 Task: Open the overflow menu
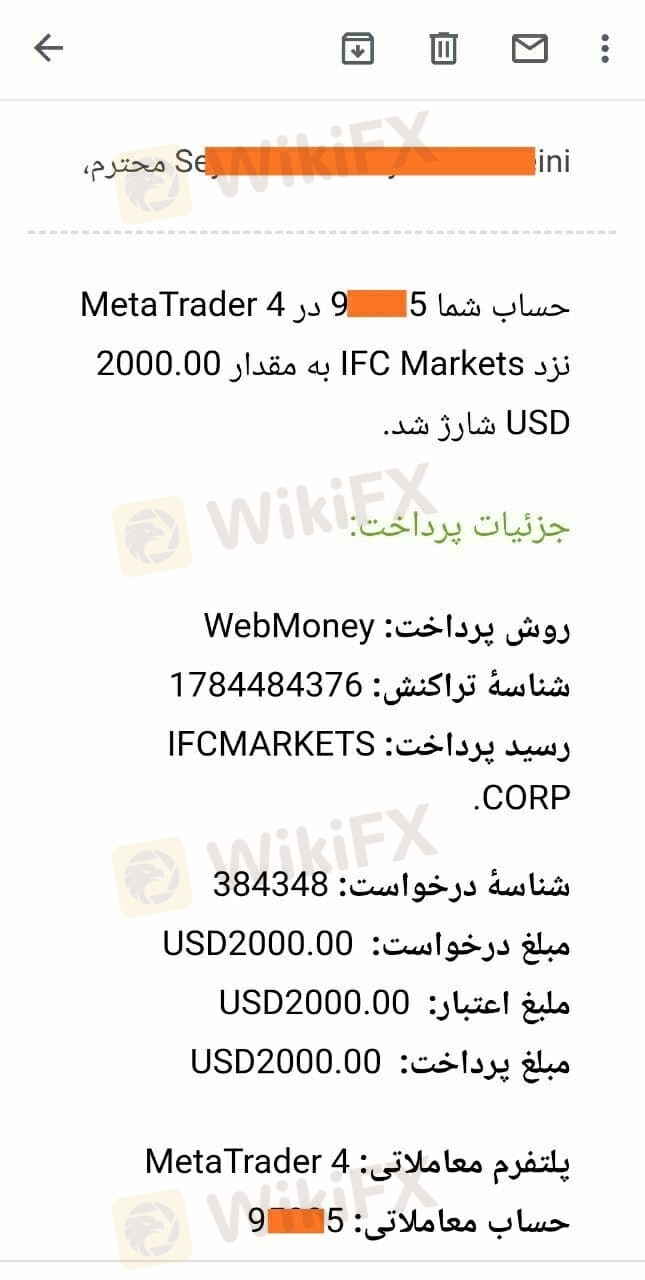[x=604, y=48]
